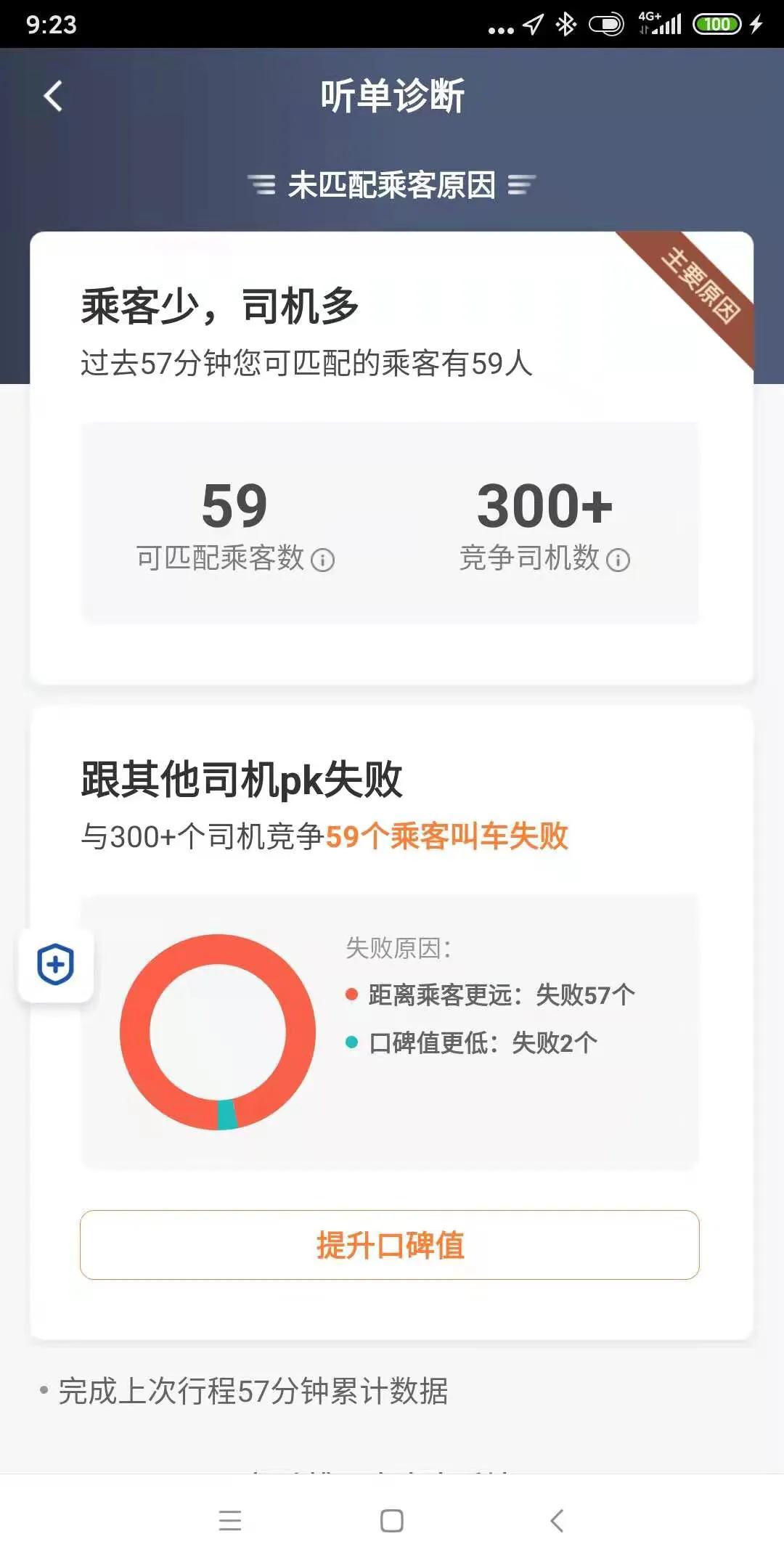Viewport: 784px width, 1568px height.
Task: Tap the battery indicator showing 100
Action: click(717, 24)
